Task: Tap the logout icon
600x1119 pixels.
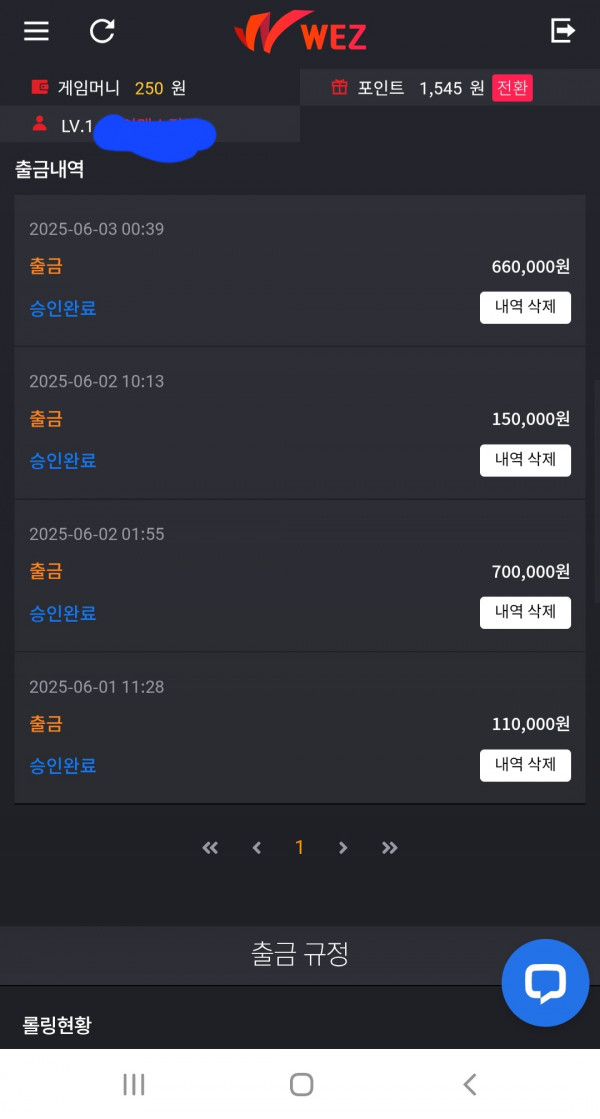Action: [x=563, y=31]
